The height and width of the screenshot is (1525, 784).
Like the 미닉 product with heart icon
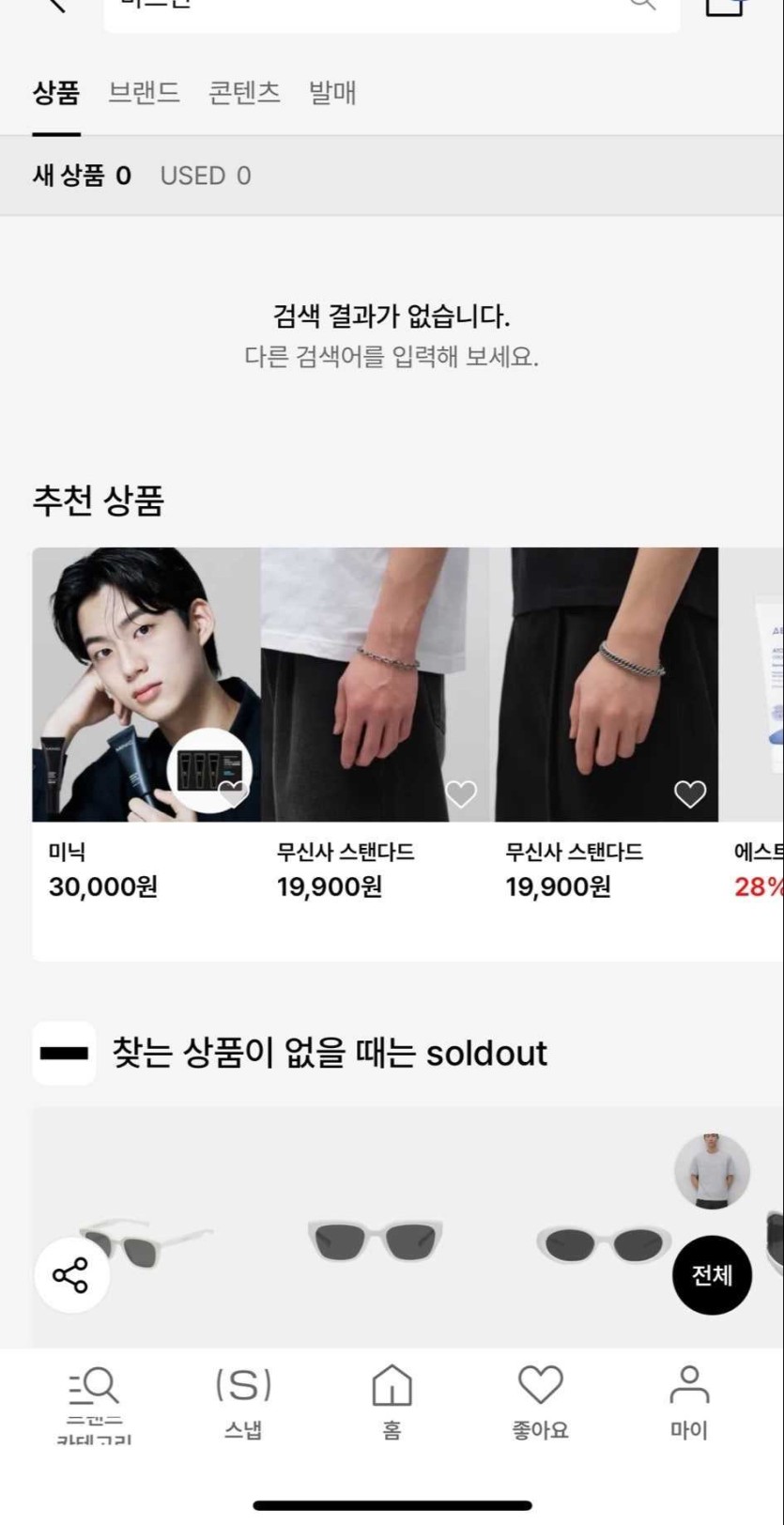pyautogui.click(x=233, y=794)
